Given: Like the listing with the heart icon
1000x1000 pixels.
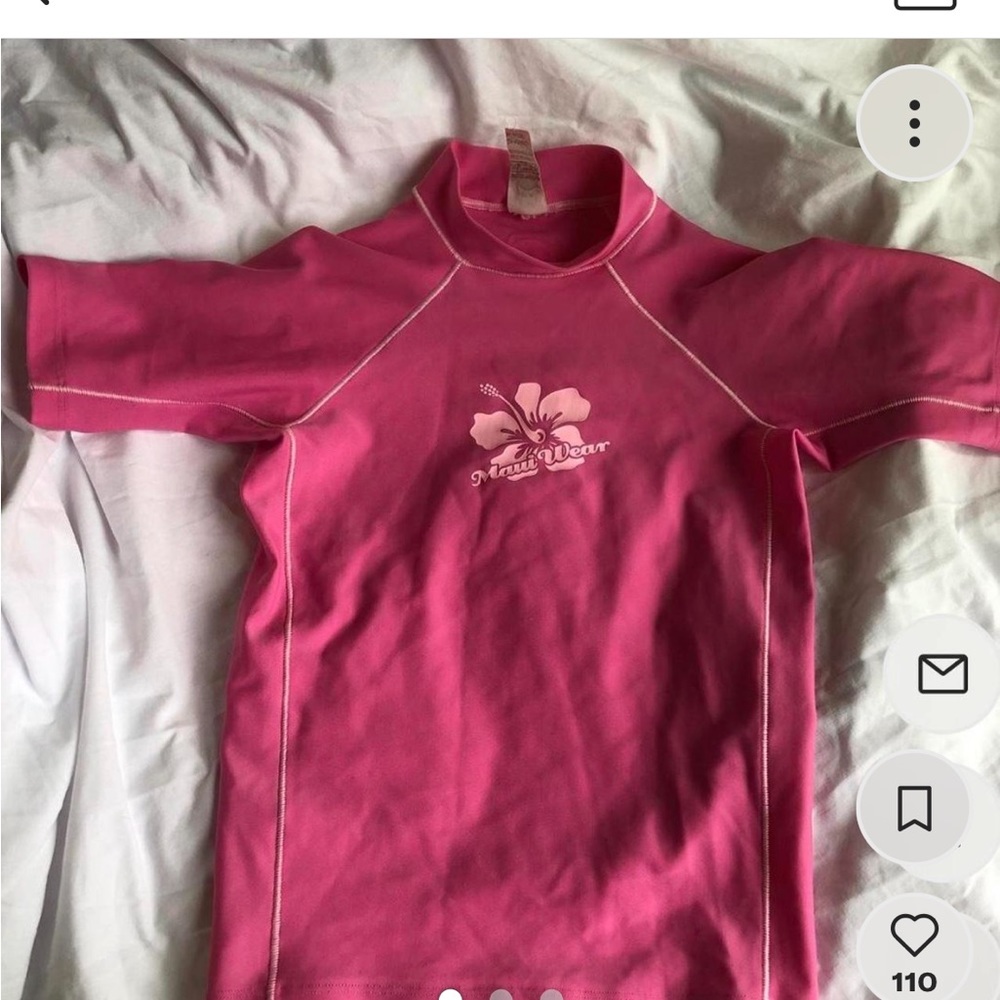Looking at the screenshot, I should point(914,936).
